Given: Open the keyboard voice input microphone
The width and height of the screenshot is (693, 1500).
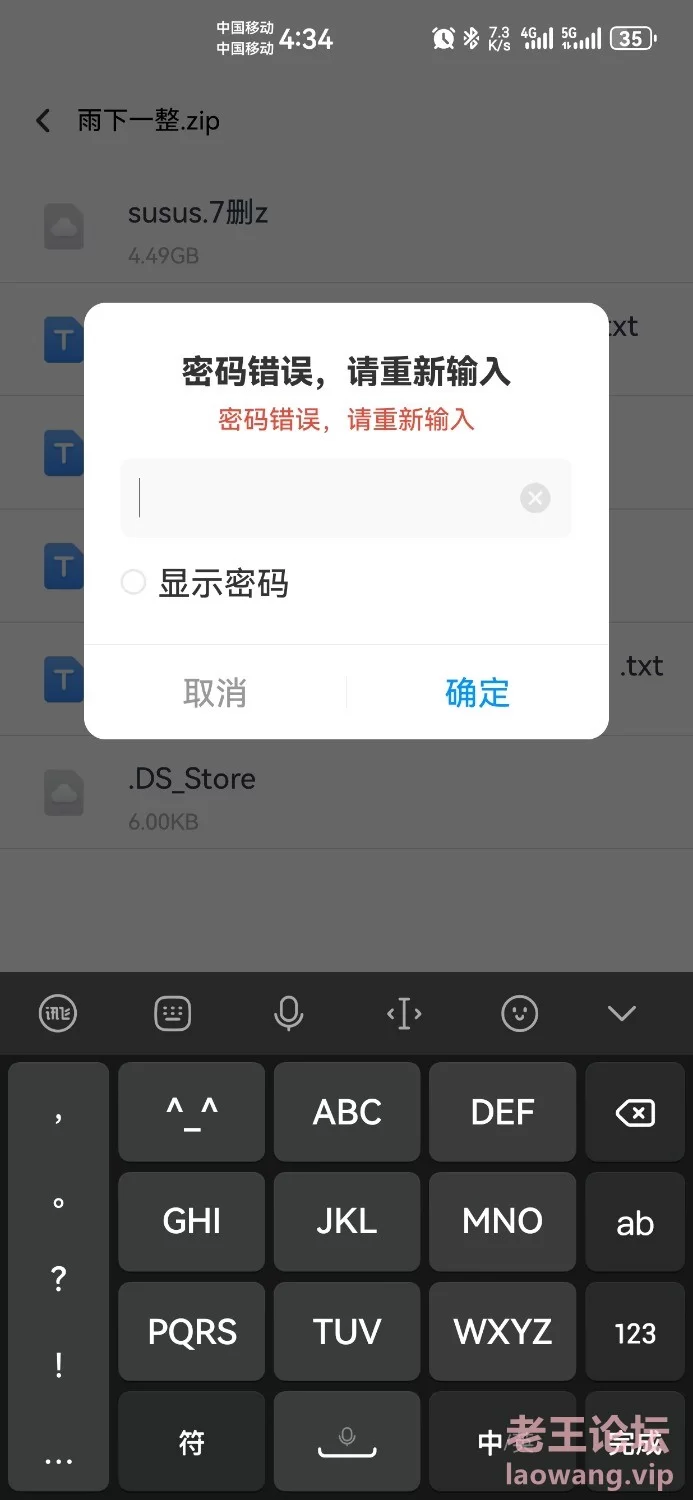Looking at the screenshot, I should point(288,1014).
